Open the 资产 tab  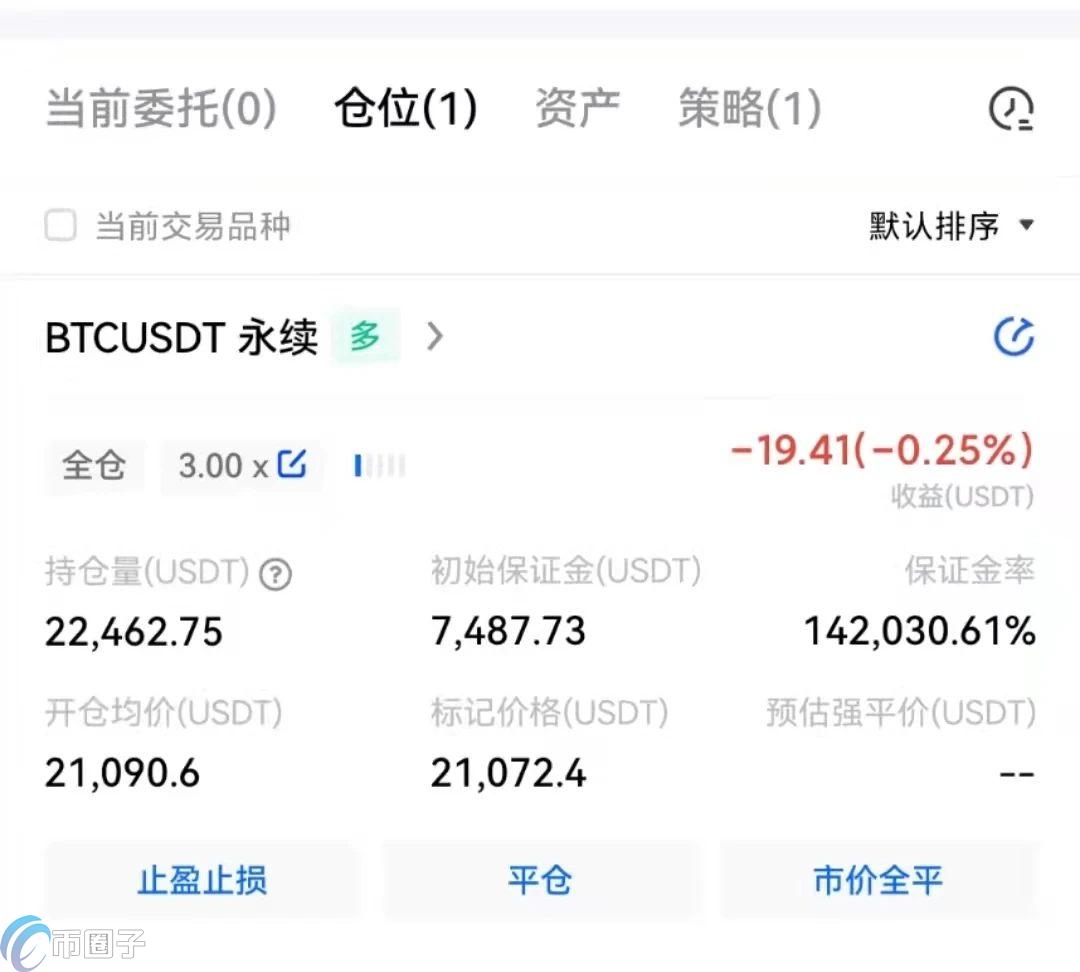point(577,108)
